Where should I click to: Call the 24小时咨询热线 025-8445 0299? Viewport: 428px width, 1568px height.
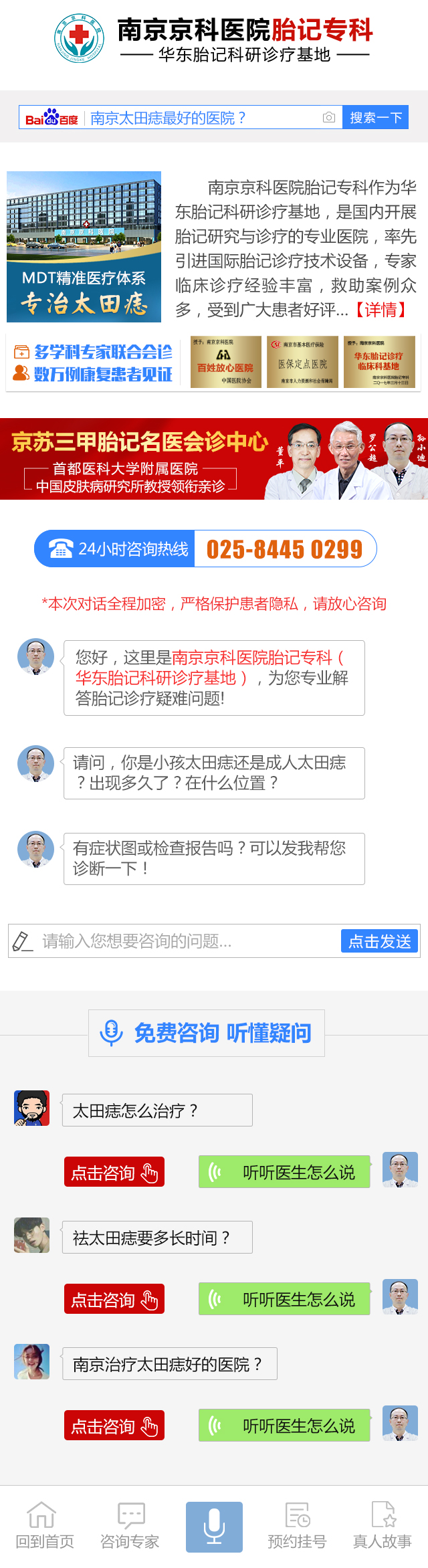205,549
